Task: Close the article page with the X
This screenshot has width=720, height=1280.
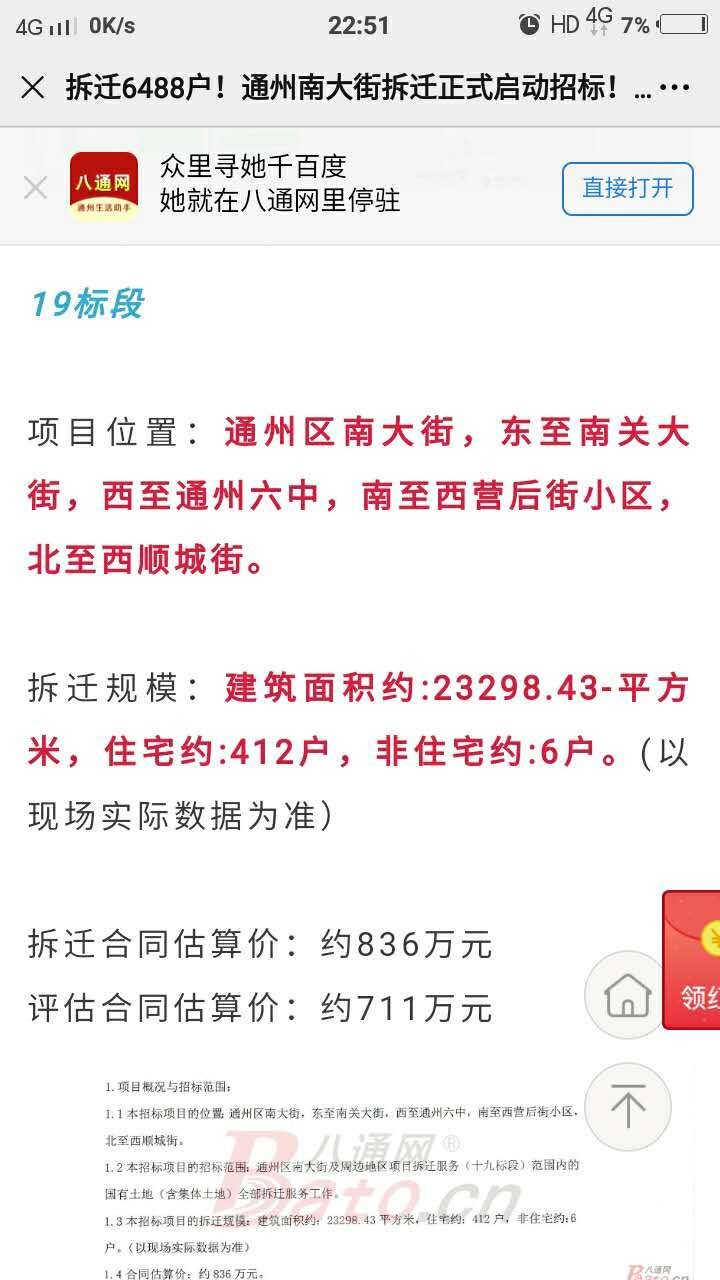Action: (33, 88)
